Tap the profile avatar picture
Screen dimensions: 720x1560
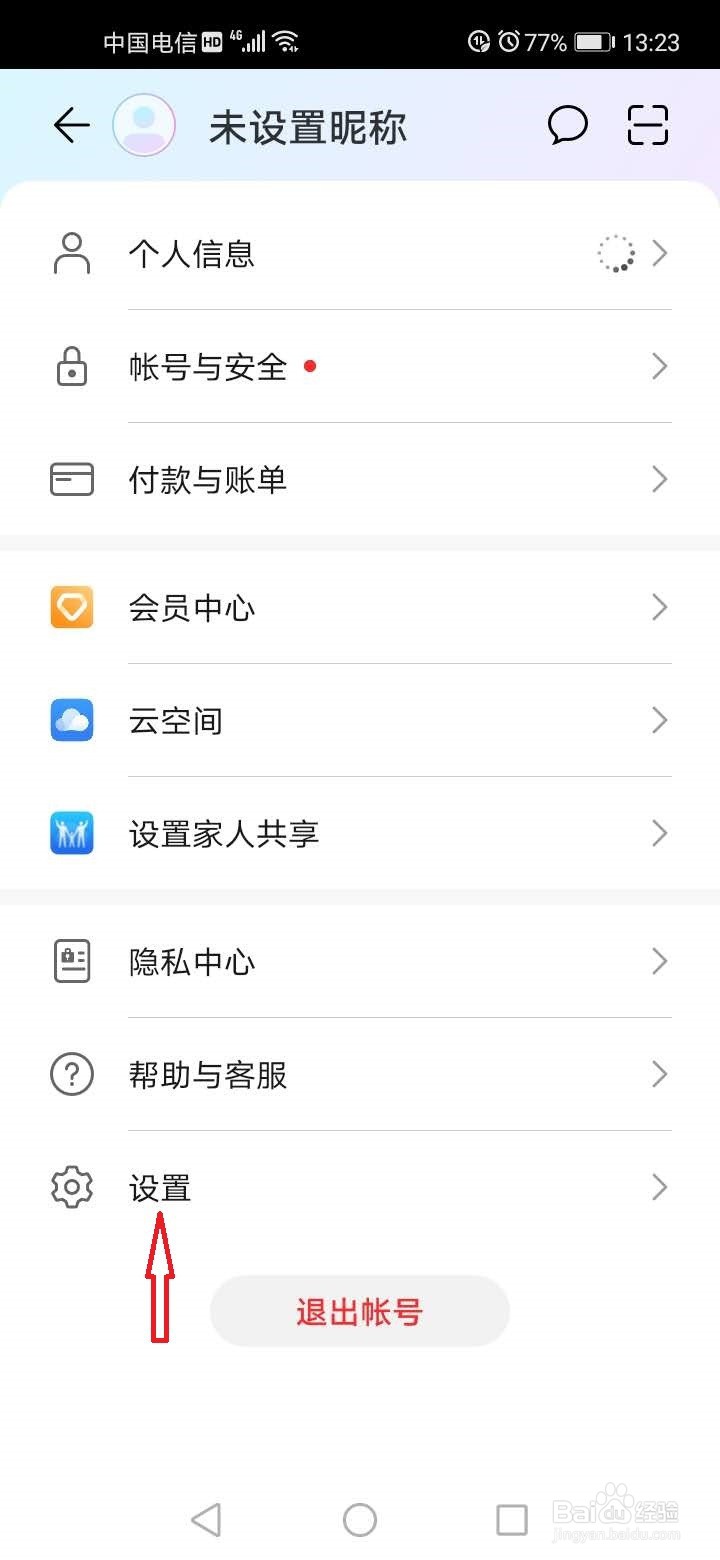pos(144,126)
